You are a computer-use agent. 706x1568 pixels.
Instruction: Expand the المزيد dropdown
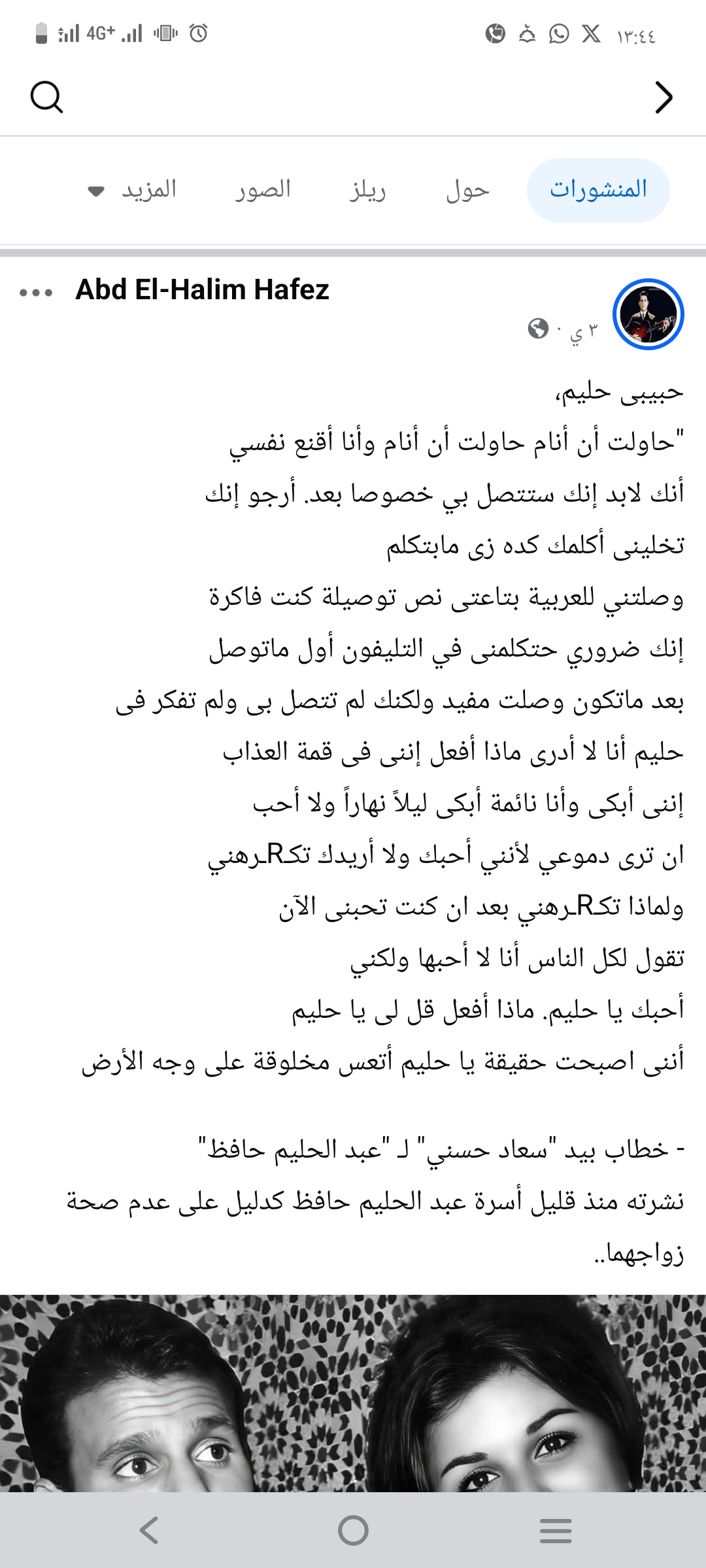133,190
